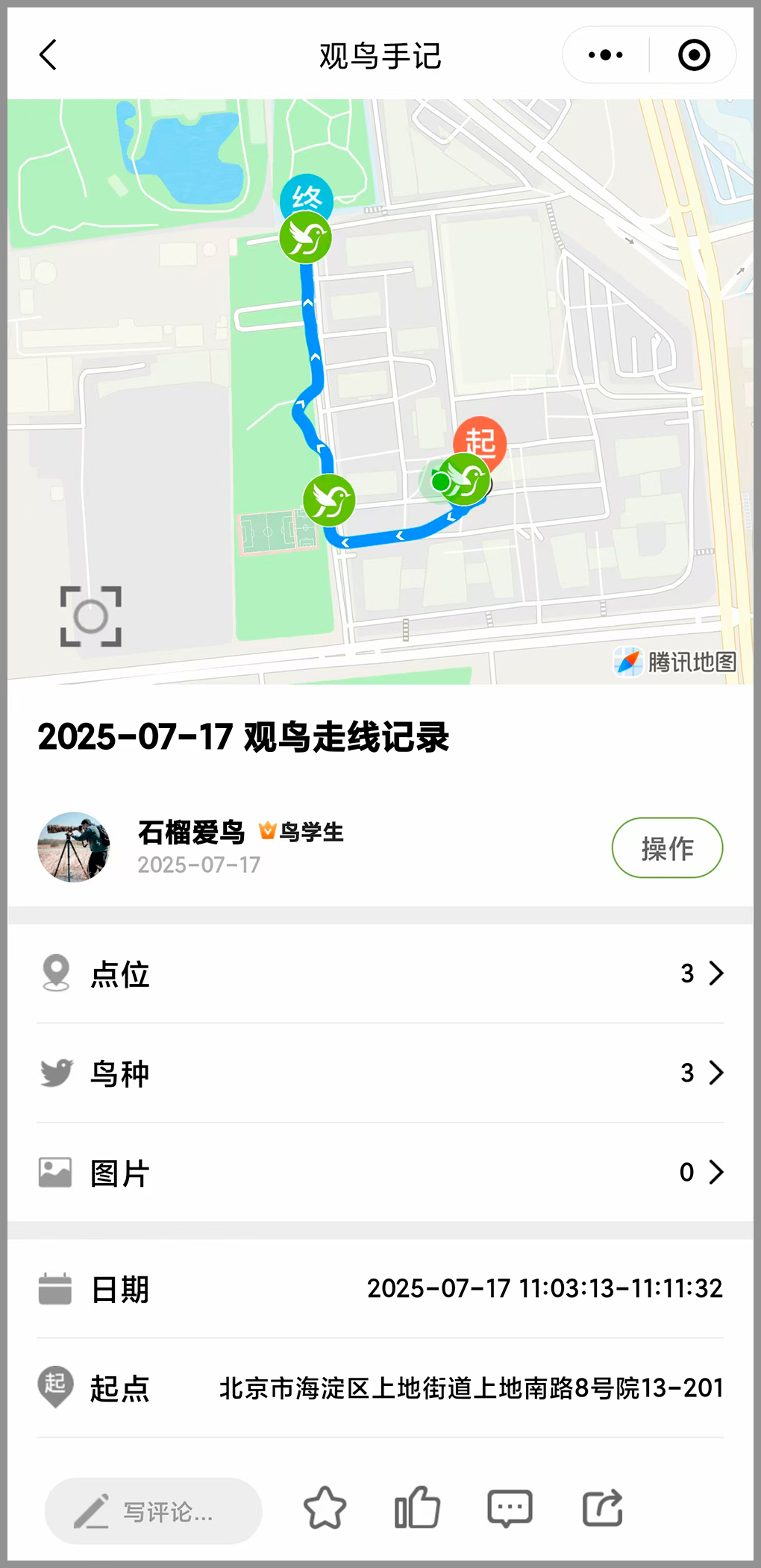Tap the 写评论 comment field
The image size is (761, 1568).
[x=154, y=1511]
